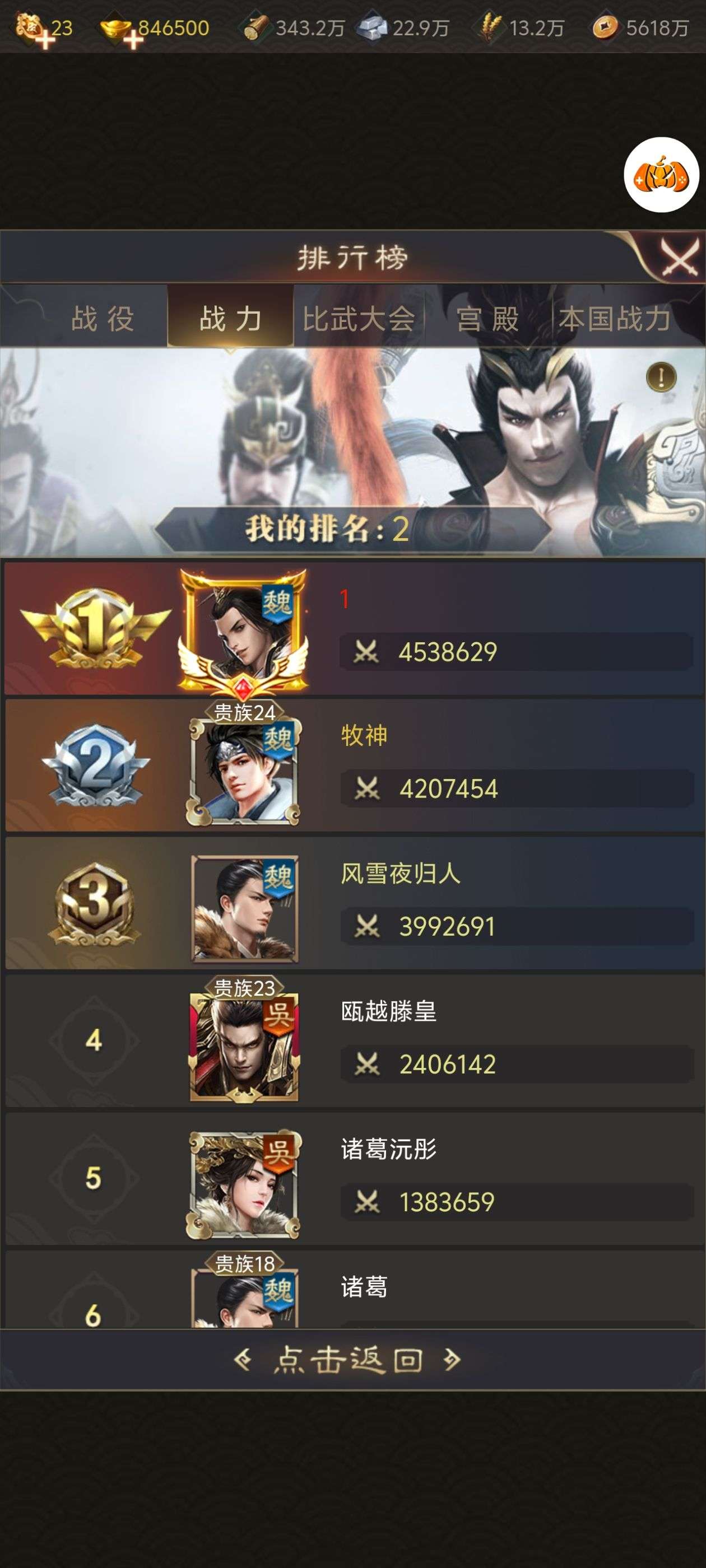Open the first-place player with power 4538629
706x1568 pixels.
click(x=354, y=629)
